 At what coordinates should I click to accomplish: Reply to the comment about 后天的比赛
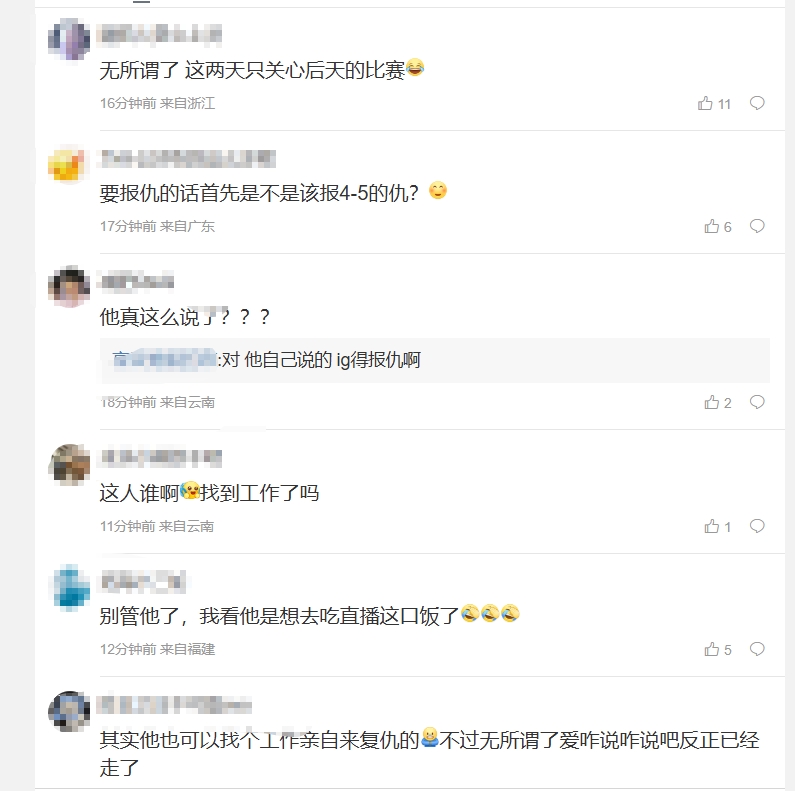click(x=757, y=103)
